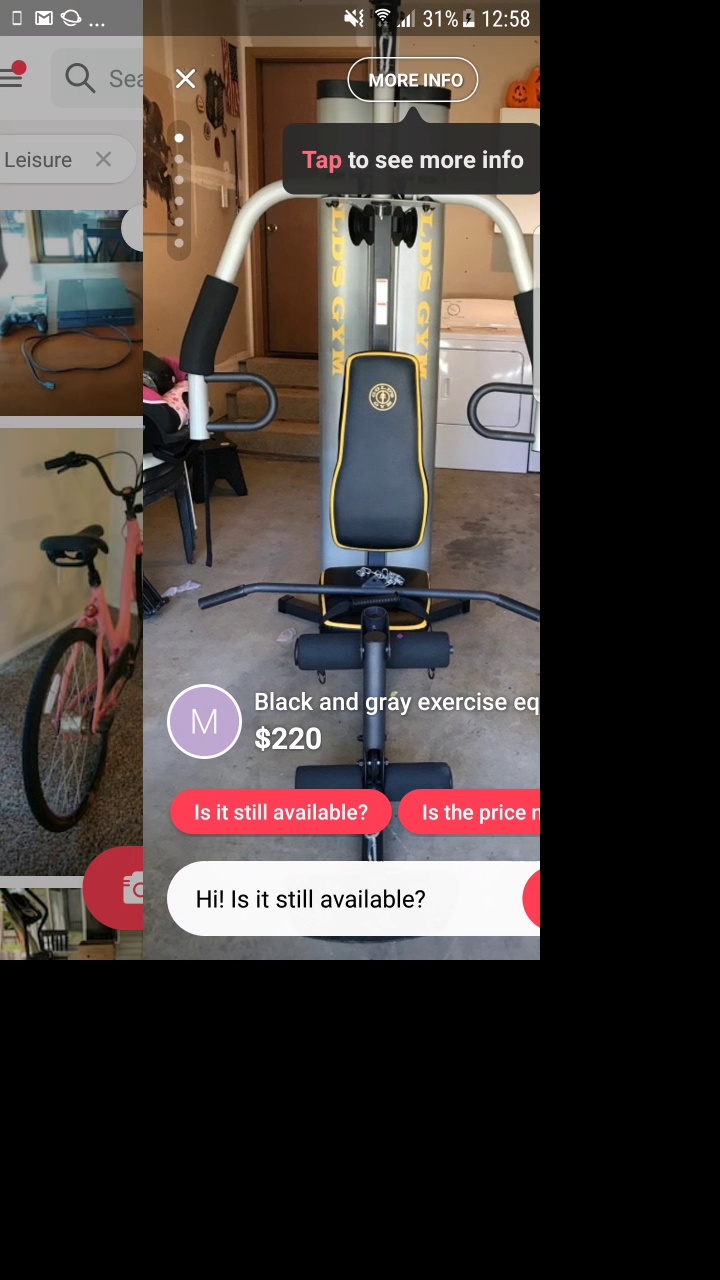
Task: Tap the red camera sell button
Action: (118, 887)
